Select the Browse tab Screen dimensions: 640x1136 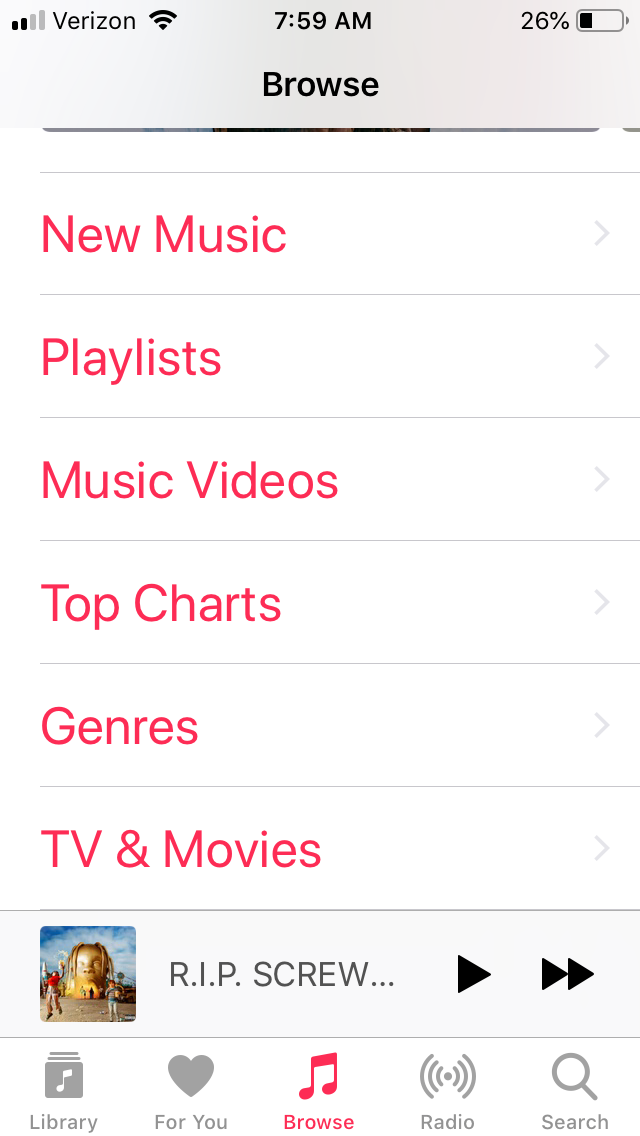[319, 1090]
